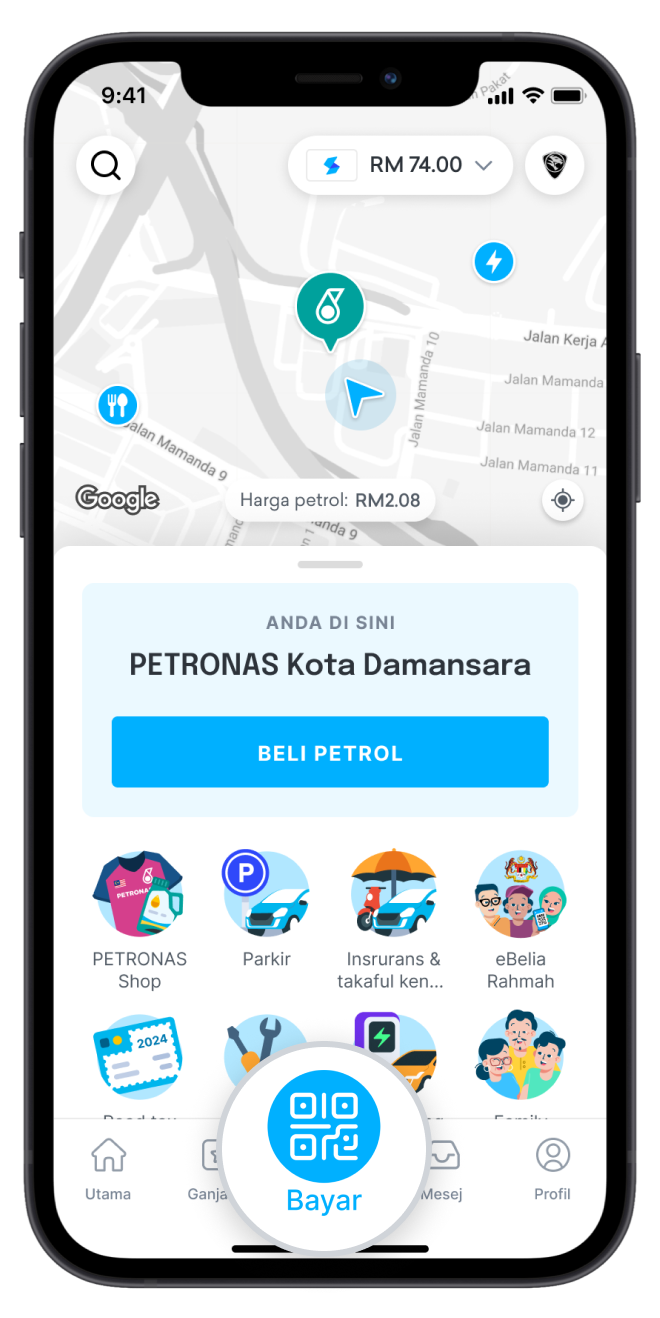Select the EV charging marker on map

[x=493, y=262]
